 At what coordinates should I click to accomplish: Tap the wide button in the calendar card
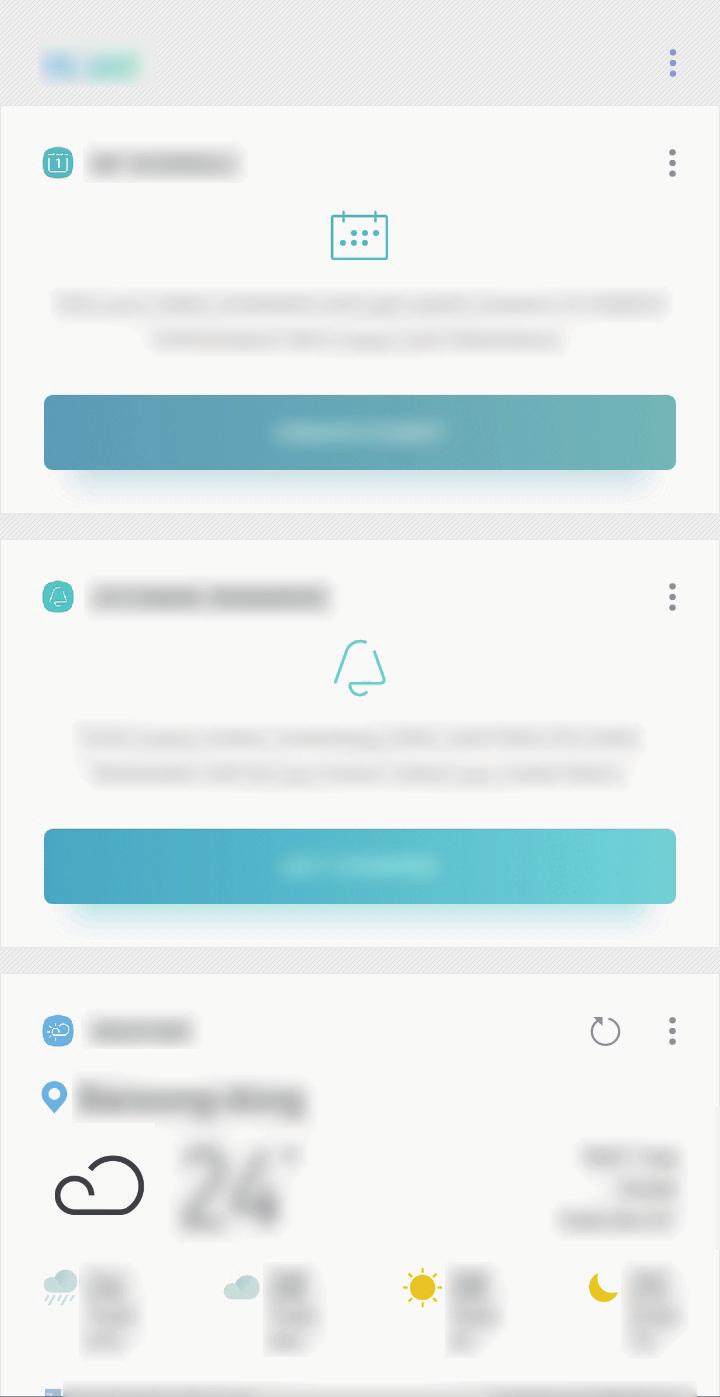point(360,432)
